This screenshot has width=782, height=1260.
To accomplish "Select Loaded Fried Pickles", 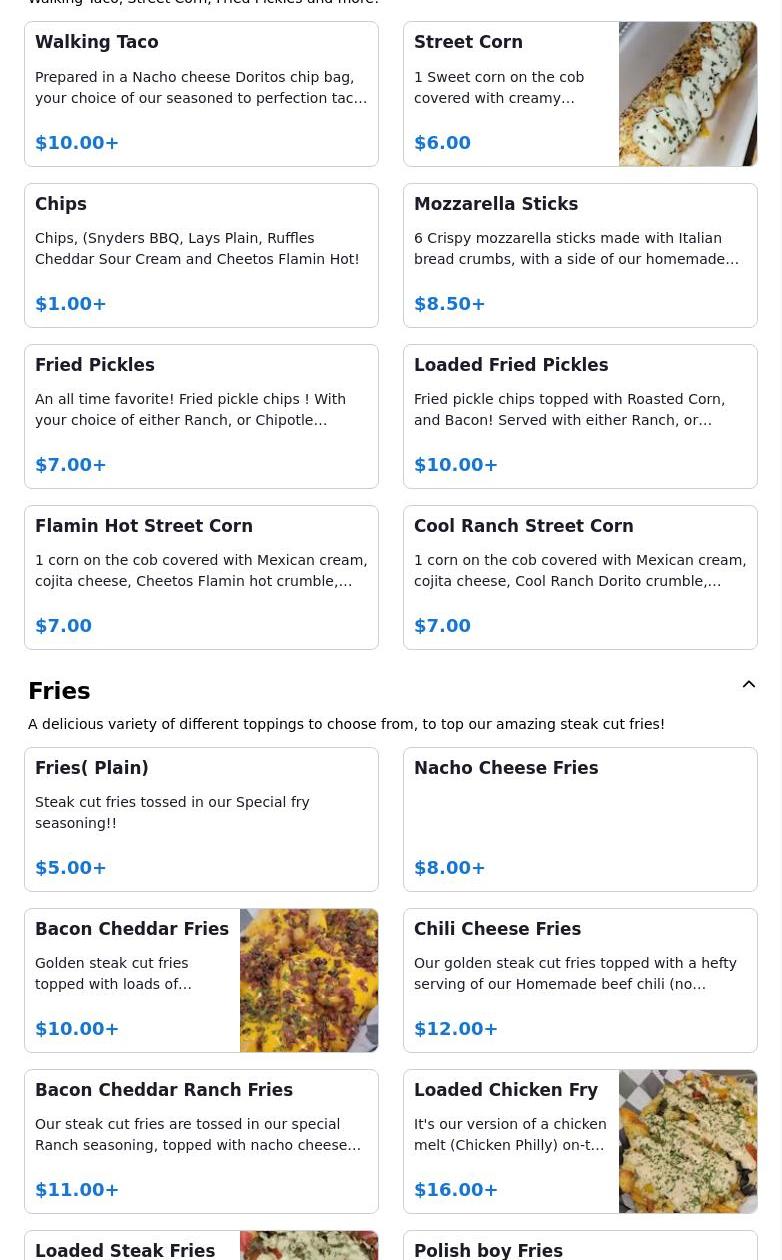I will [x=580, y=416].
